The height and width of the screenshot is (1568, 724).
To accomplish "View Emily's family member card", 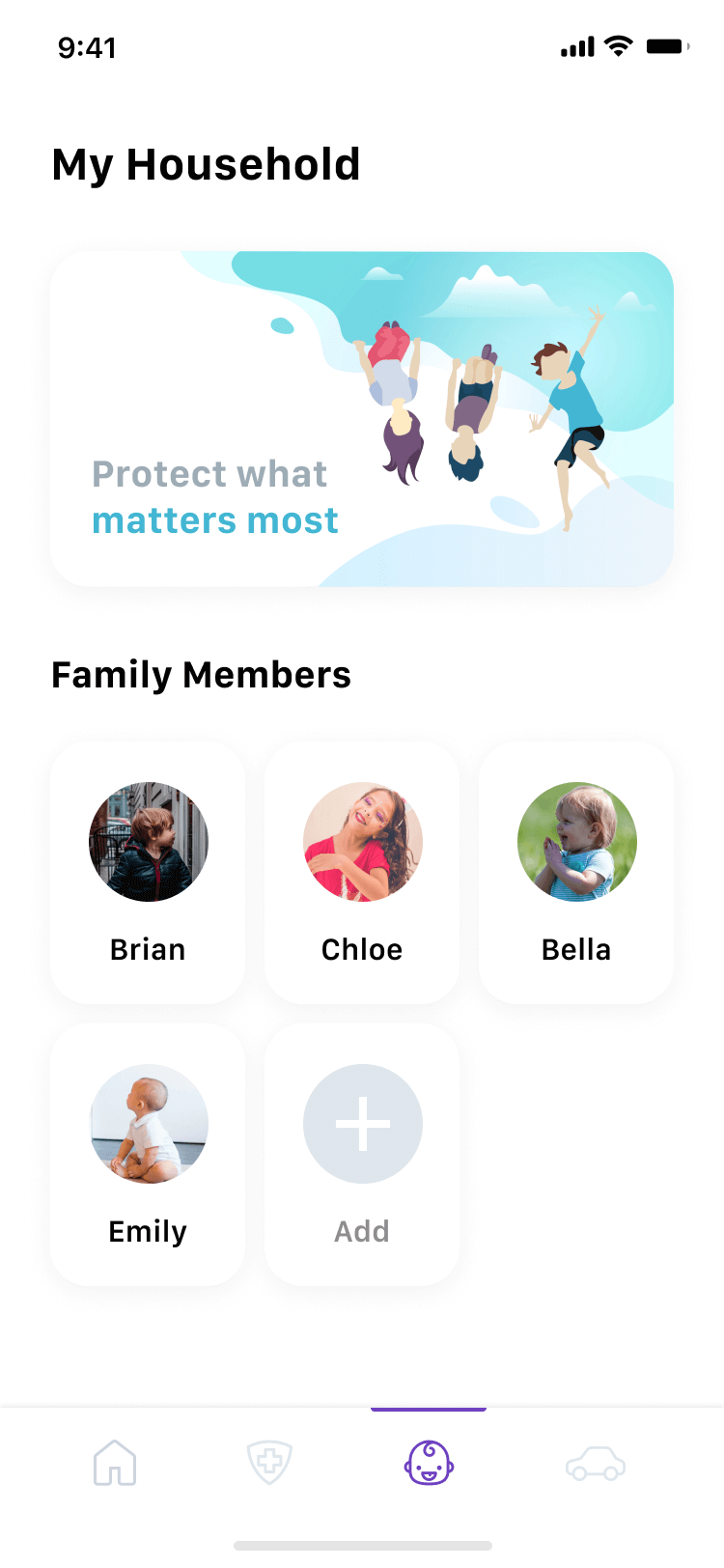I will pos(148,1155).
